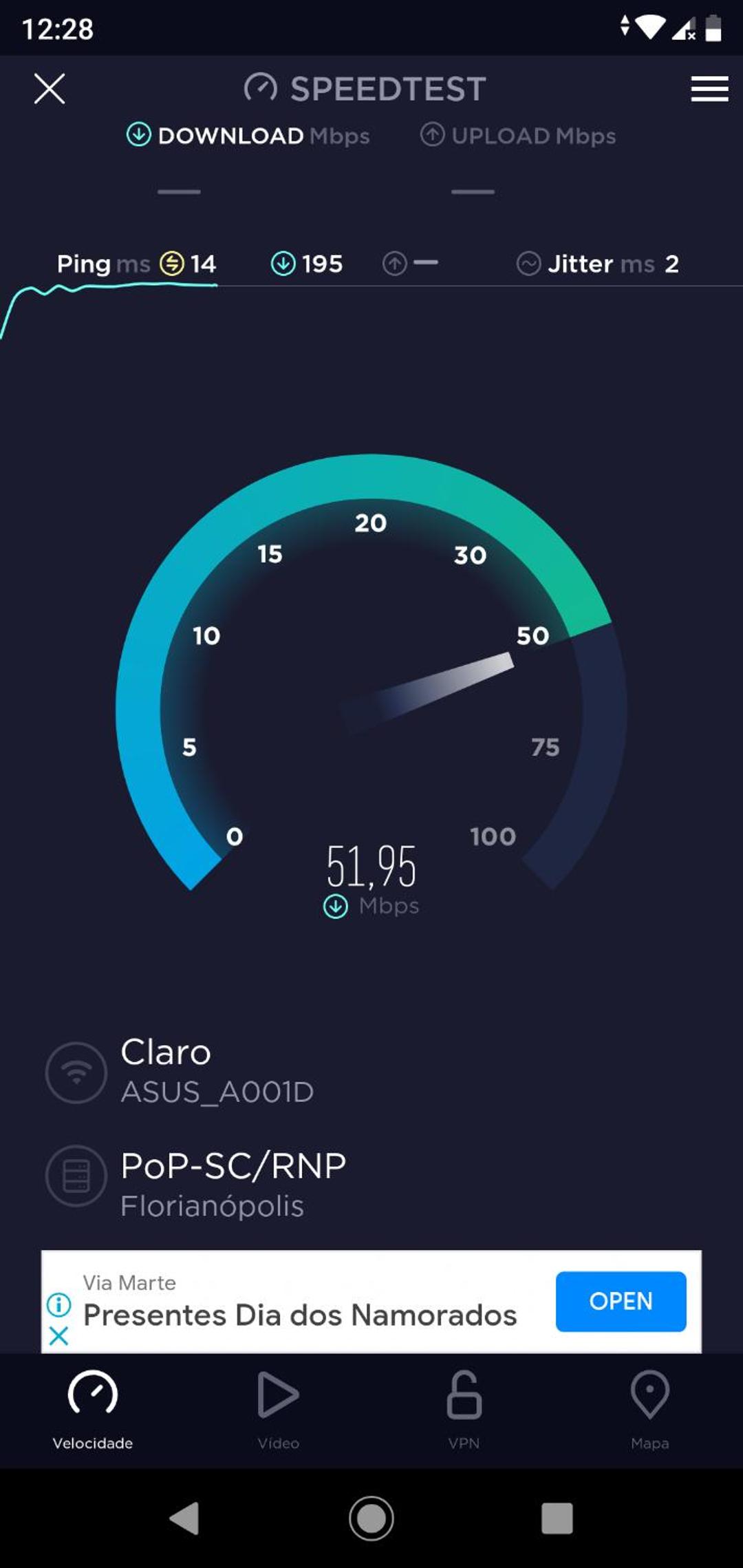Select the Velocidade tab
The image size is (743, 1568).
click(x=93, y=1408)
